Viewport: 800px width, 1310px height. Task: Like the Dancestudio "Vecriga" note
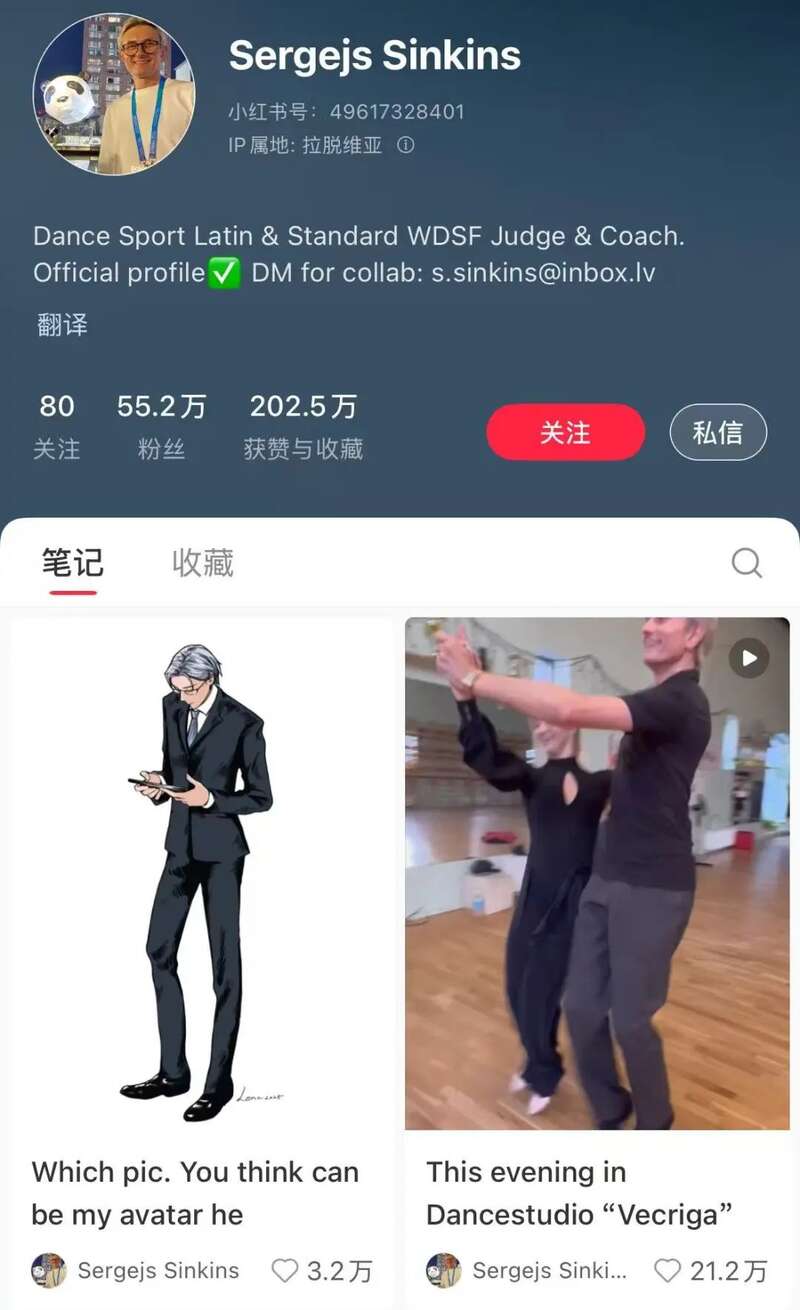pyautogui.click(x=667, y=1270)
